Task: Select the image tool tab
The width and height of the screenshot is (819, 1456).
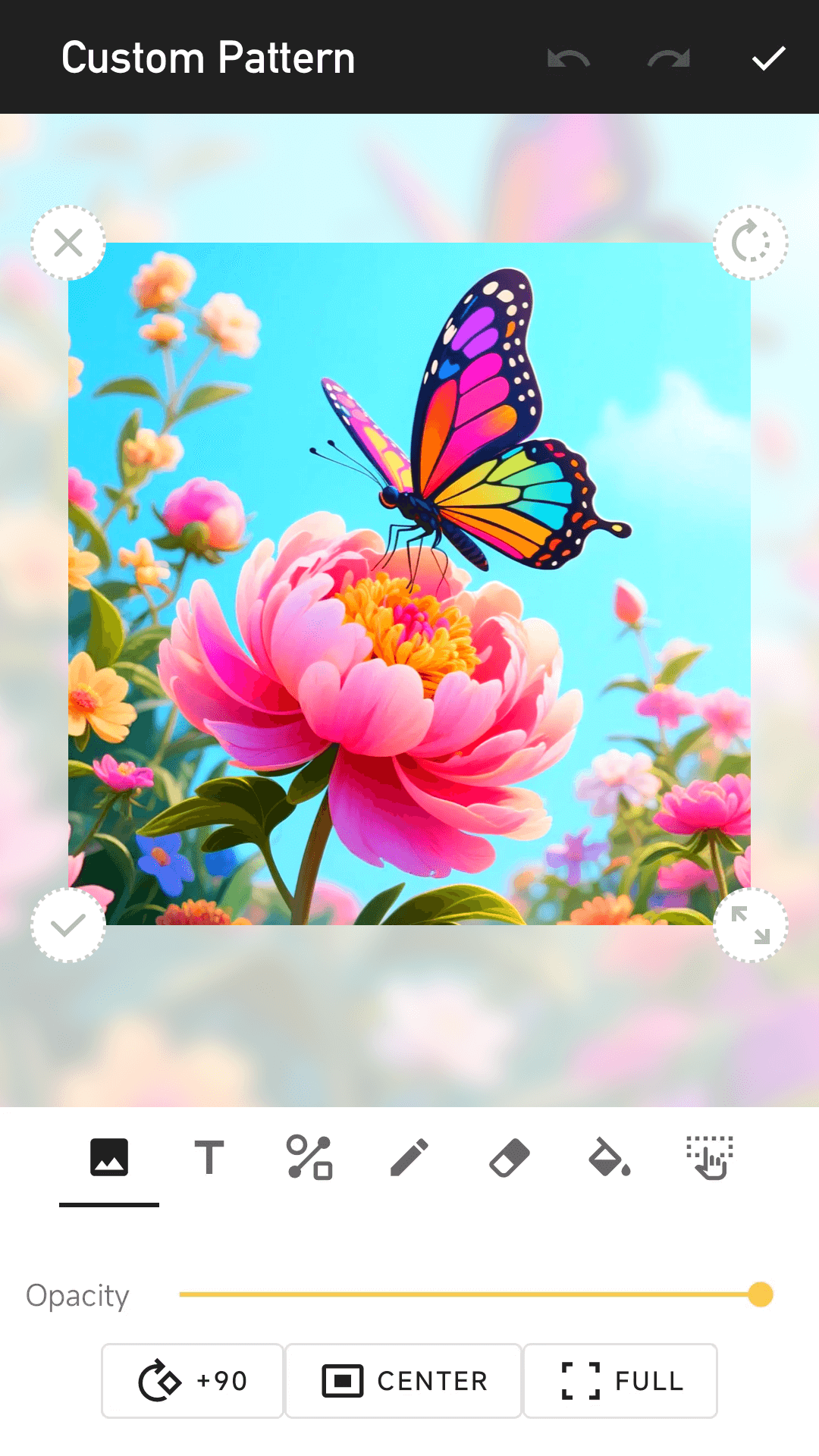Action: click(109, 1158)
